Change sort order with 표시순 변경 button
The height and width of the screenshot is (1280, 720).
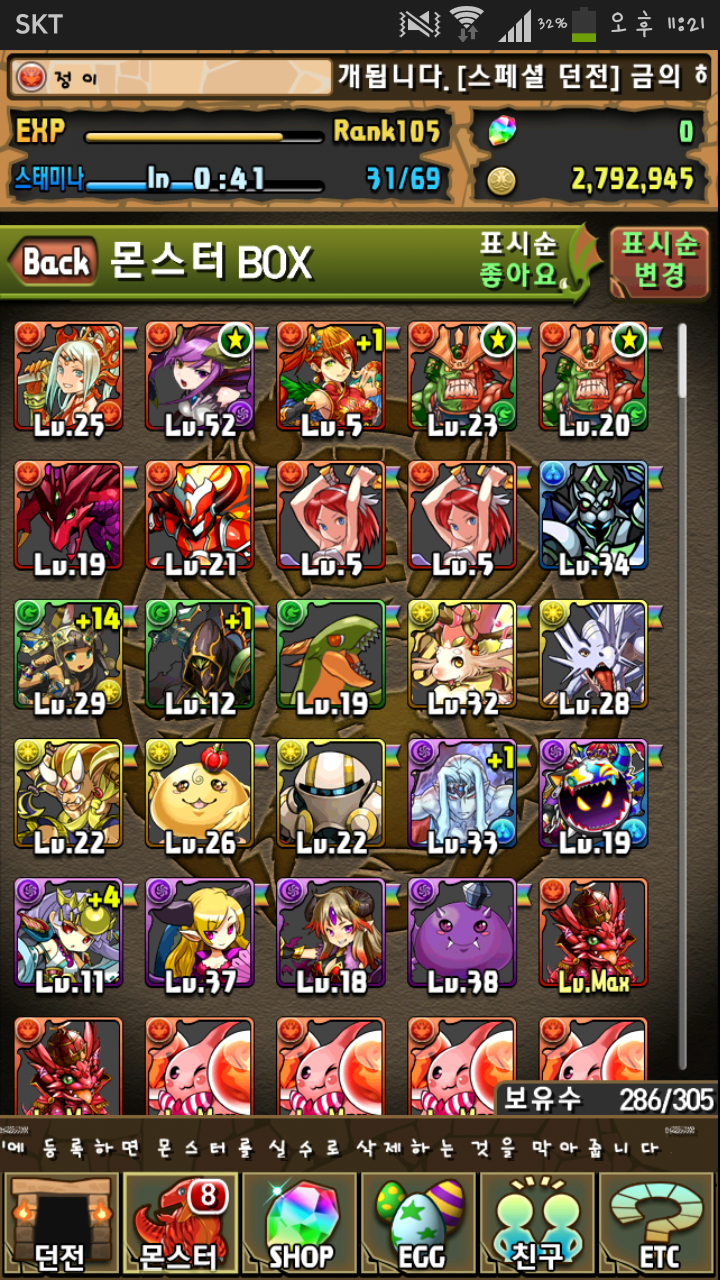pos(659,262)
